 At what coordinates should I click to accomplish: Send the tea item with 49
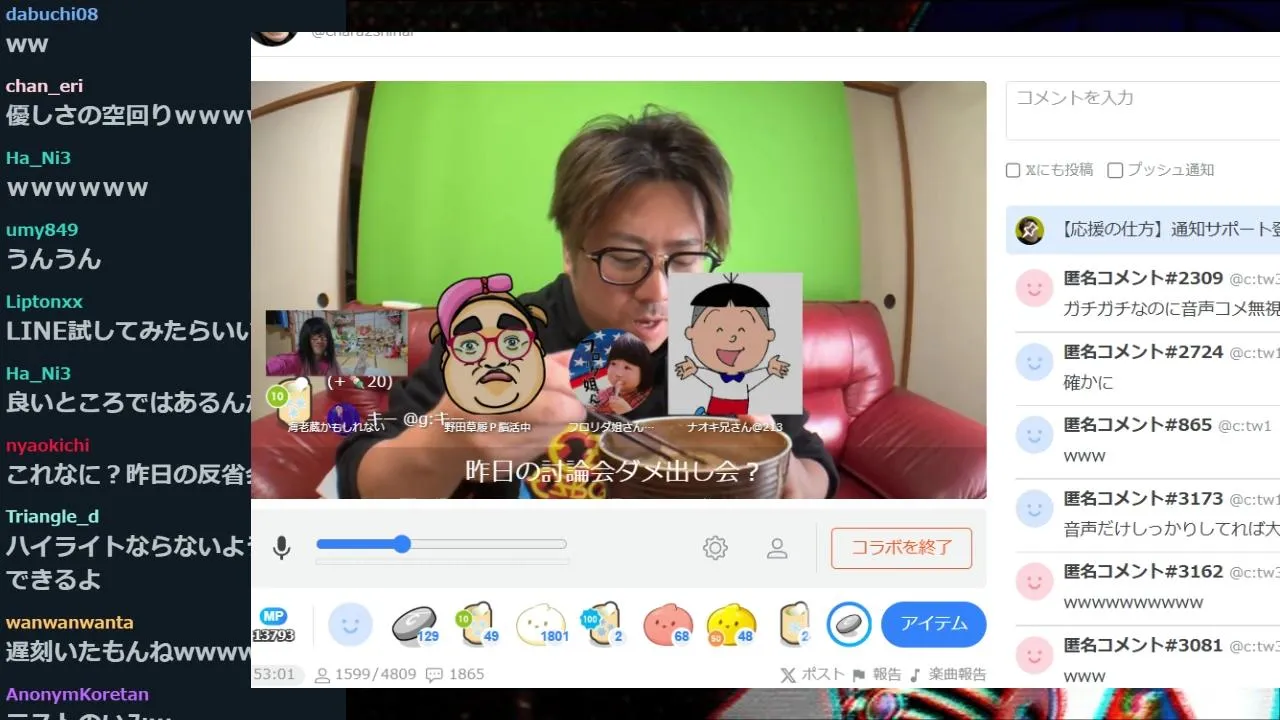pyautogui.click(x=477, y=625)
